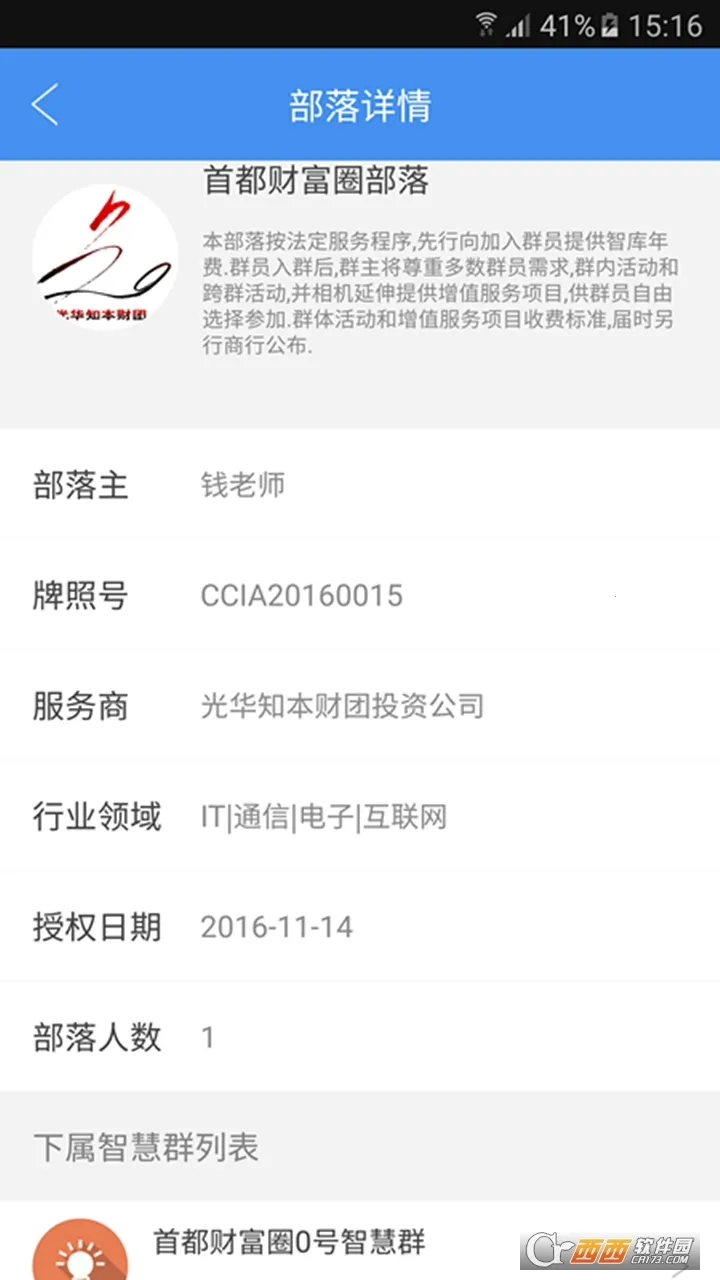Image resolution: width=720 pixels, height=1280 pixels.
Task: Open the 首都财富圈0号智慧群 smart group
Action: [289, 1241]
